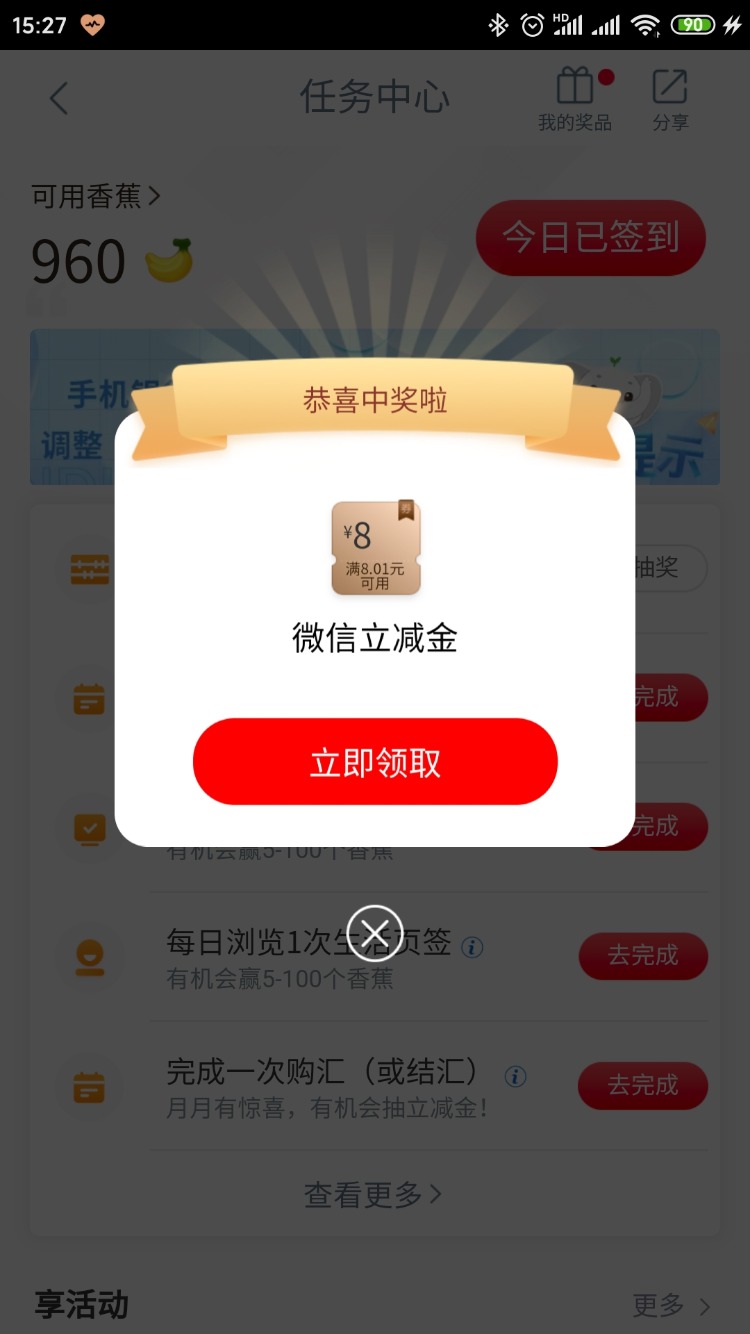Tap the 任务中心 title

[x=375, y=95]
